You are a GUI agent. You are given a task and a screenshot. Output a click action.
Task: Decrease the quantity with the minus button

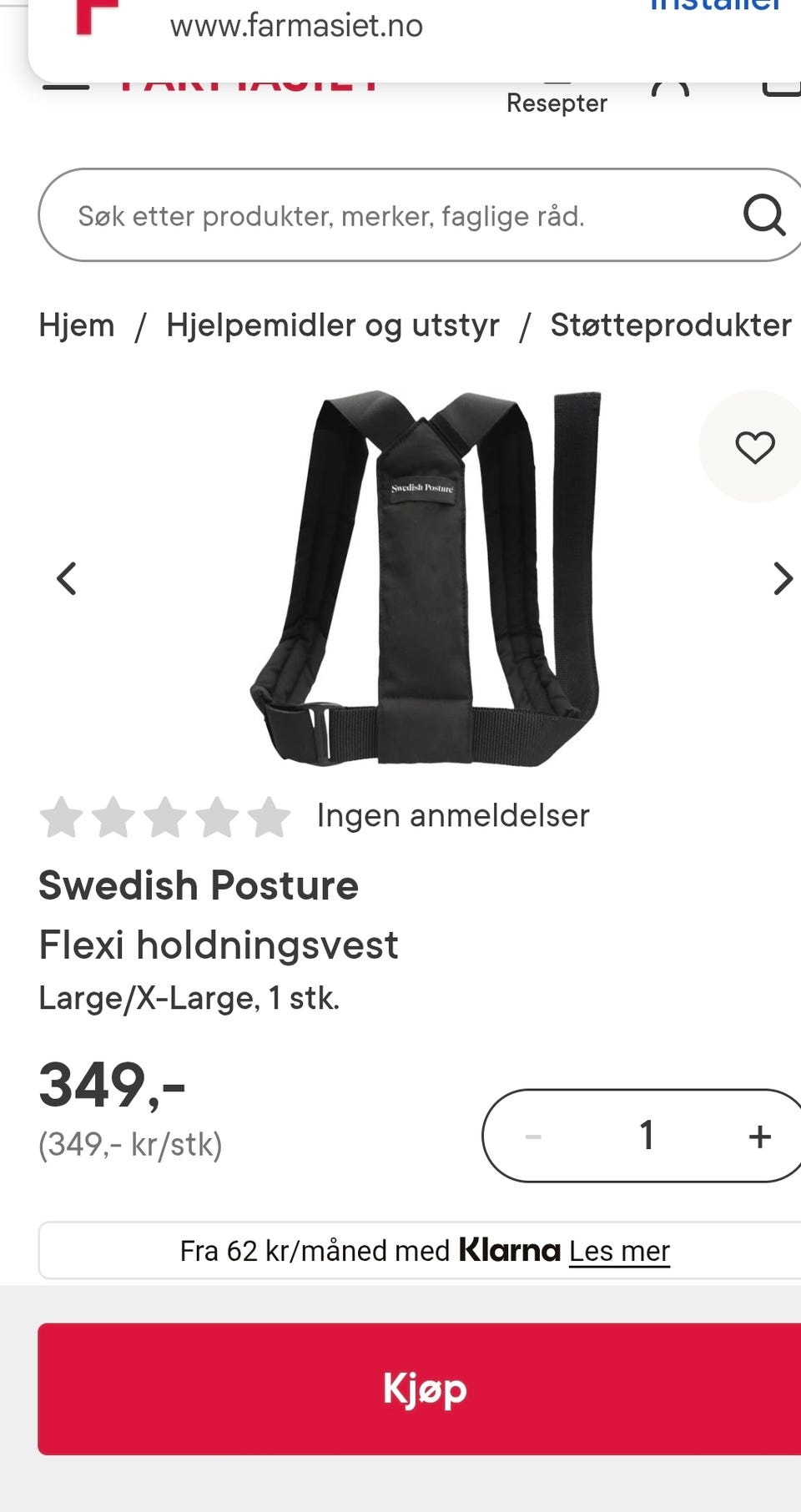tap(534, 1136)
